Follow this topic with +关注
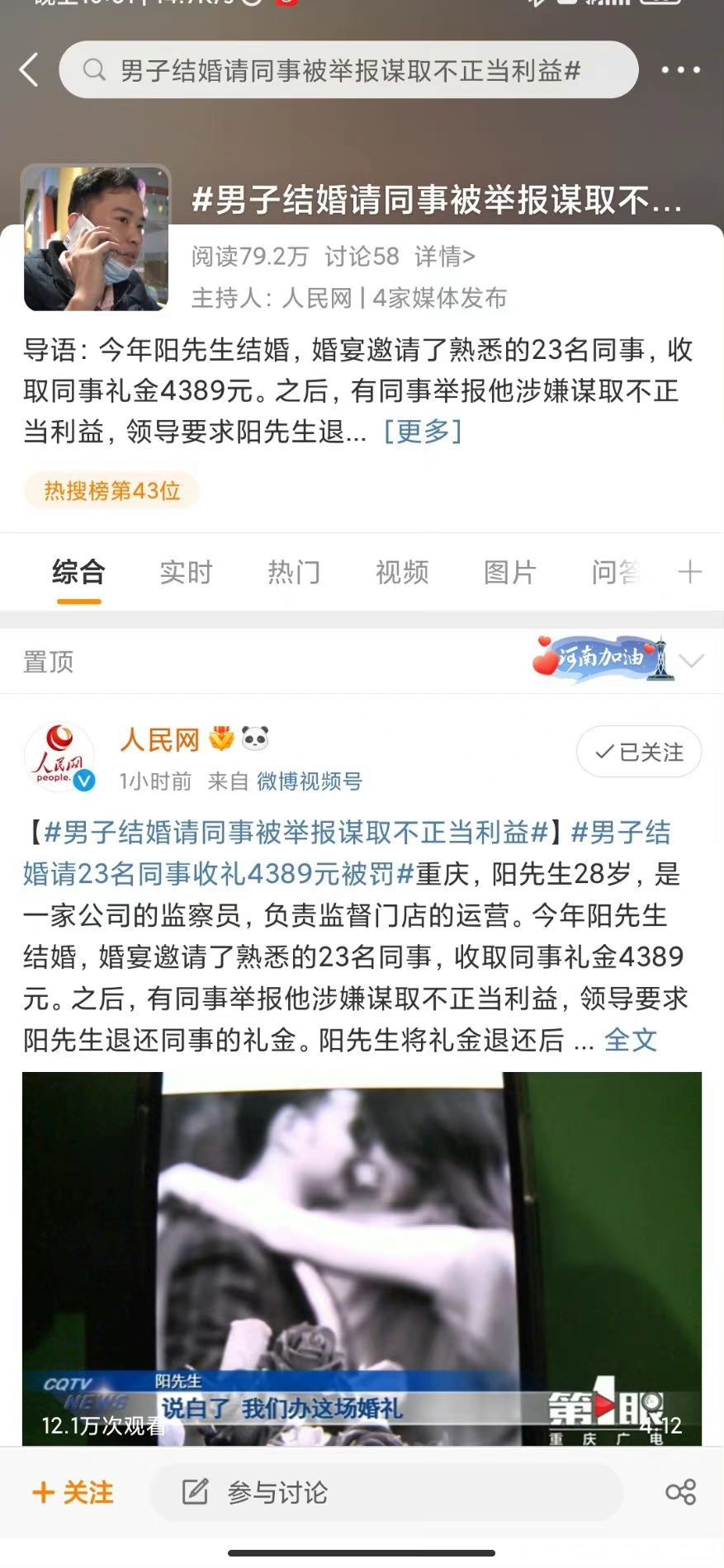The width and height of the screenshot is (724, 1568). [x=73, y=1492]
